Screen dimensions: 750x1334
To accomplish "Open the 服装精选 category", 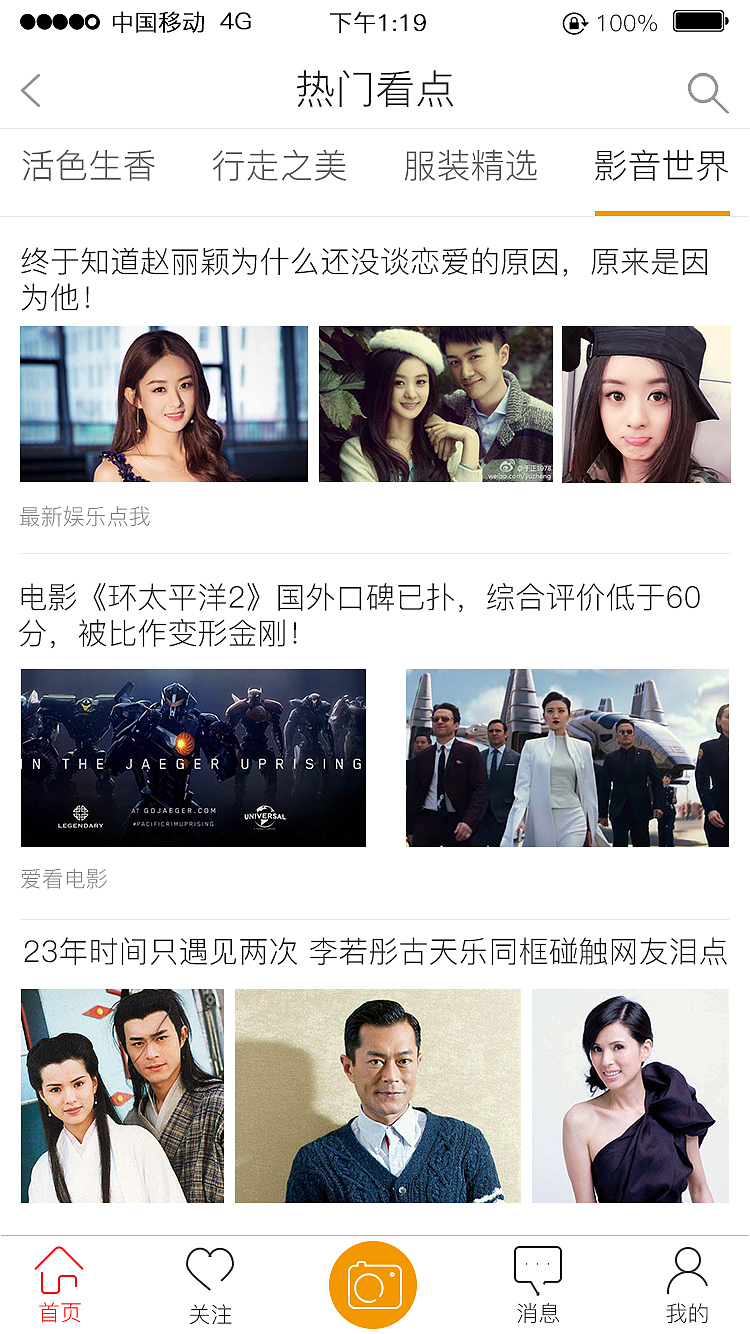I will click(470, 167).
